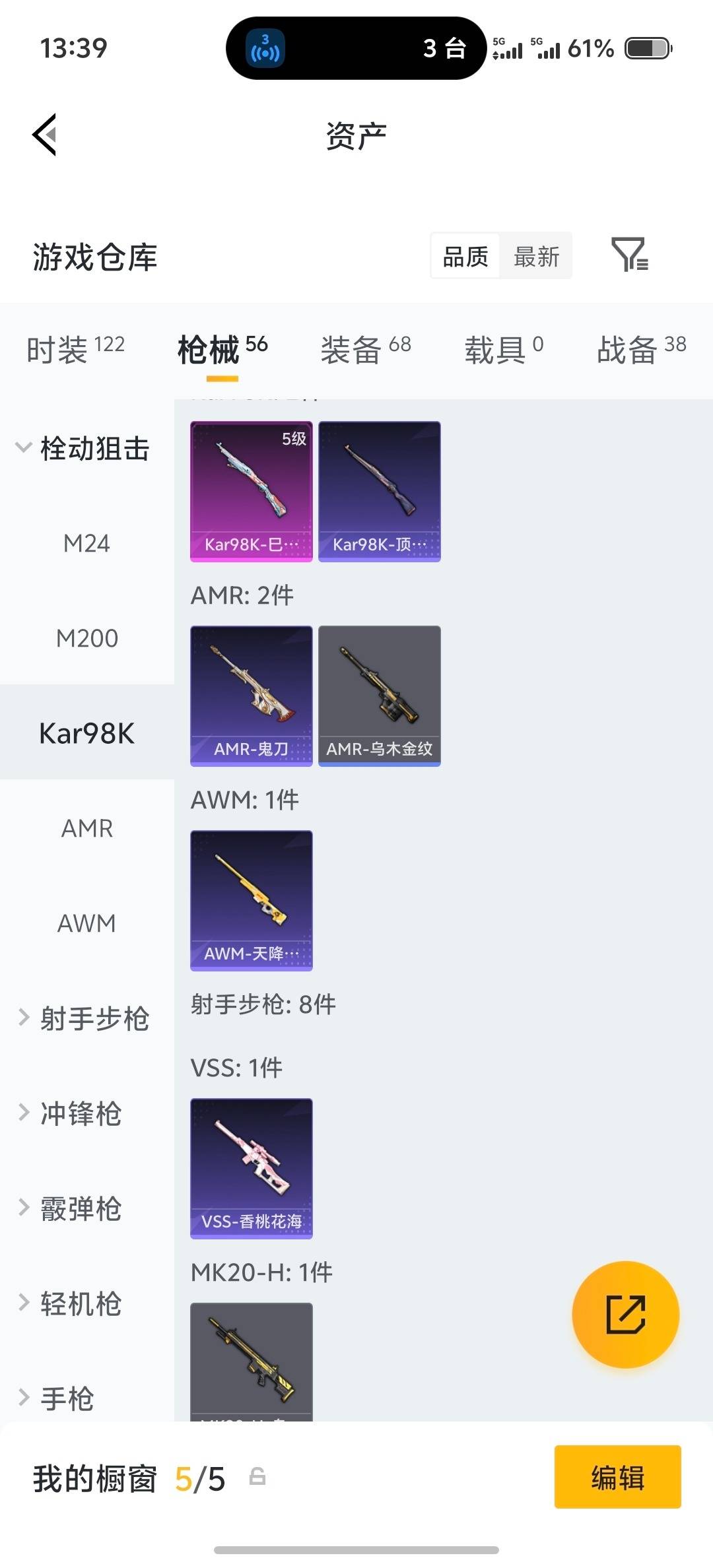713x1568 pixels.
Task: Expand the 射手步枪 category
Action: pos(86,1018)
